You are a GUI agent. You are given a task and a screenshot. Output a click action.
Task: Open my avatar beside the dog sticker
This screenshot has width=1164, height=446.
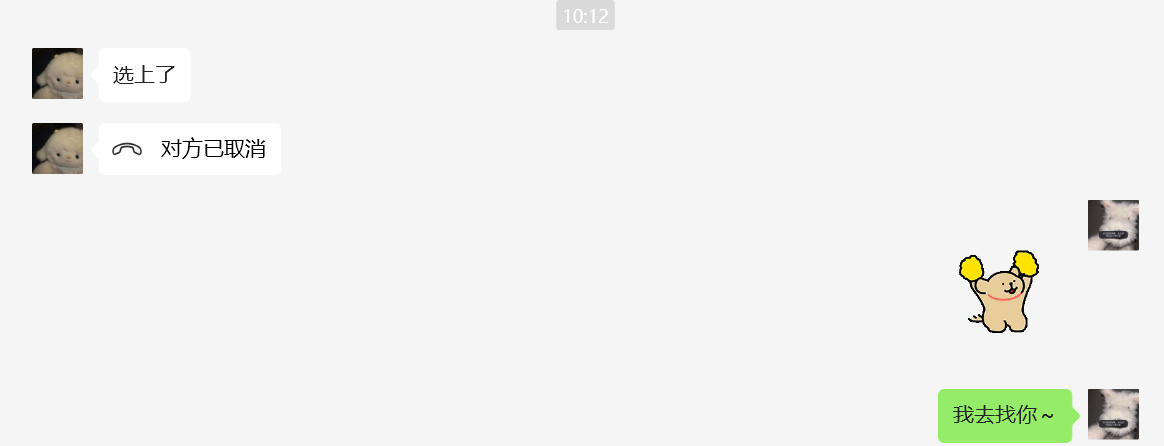1113,225
